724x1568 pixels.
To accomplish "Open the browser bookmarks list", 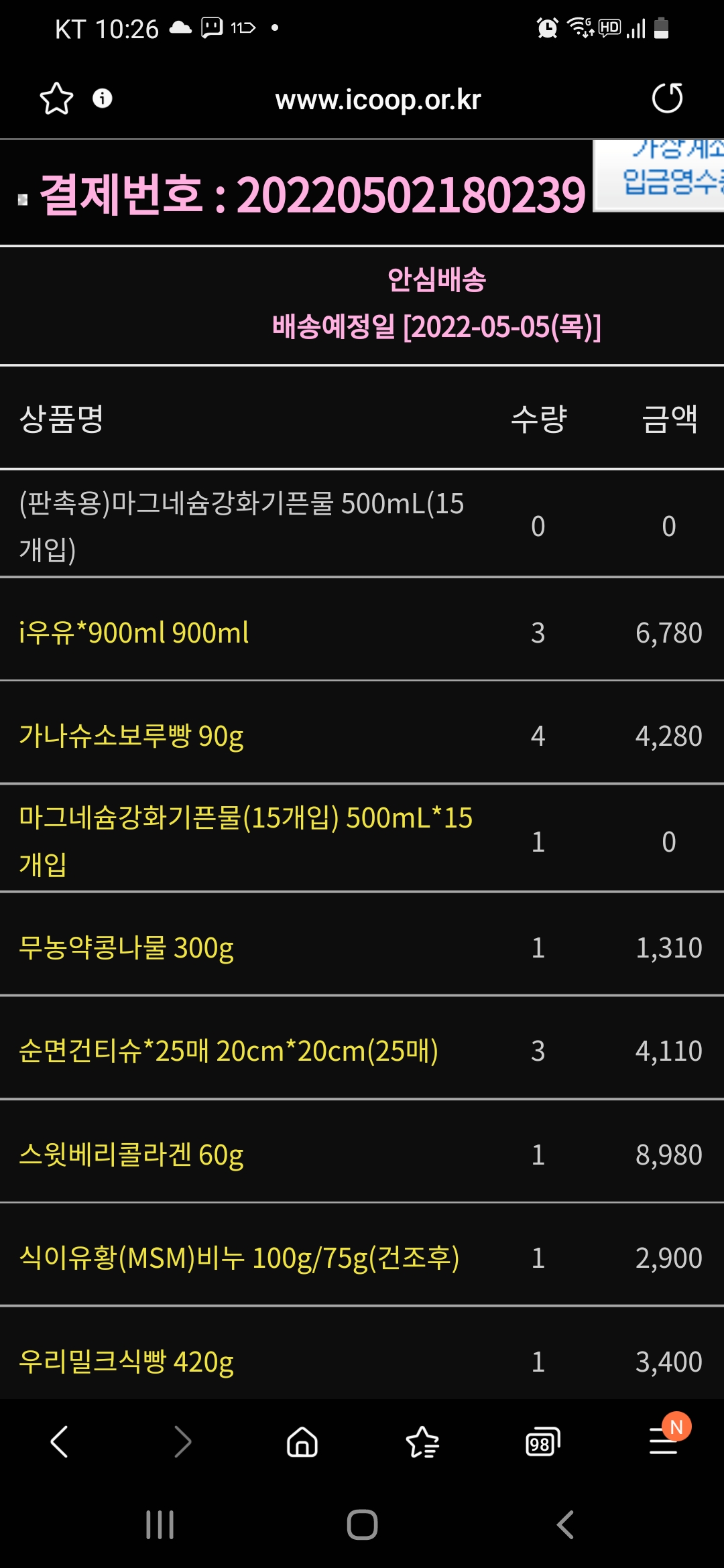I will click(422, 1442).
